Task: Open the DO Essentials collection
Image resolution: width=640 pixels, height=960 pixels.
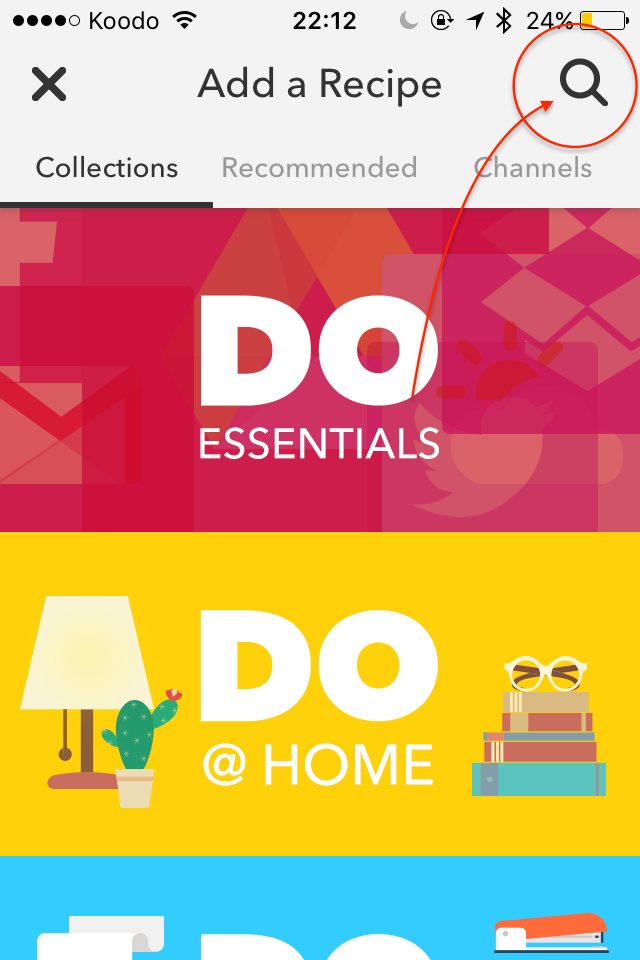Action: [x=320, y=370]
